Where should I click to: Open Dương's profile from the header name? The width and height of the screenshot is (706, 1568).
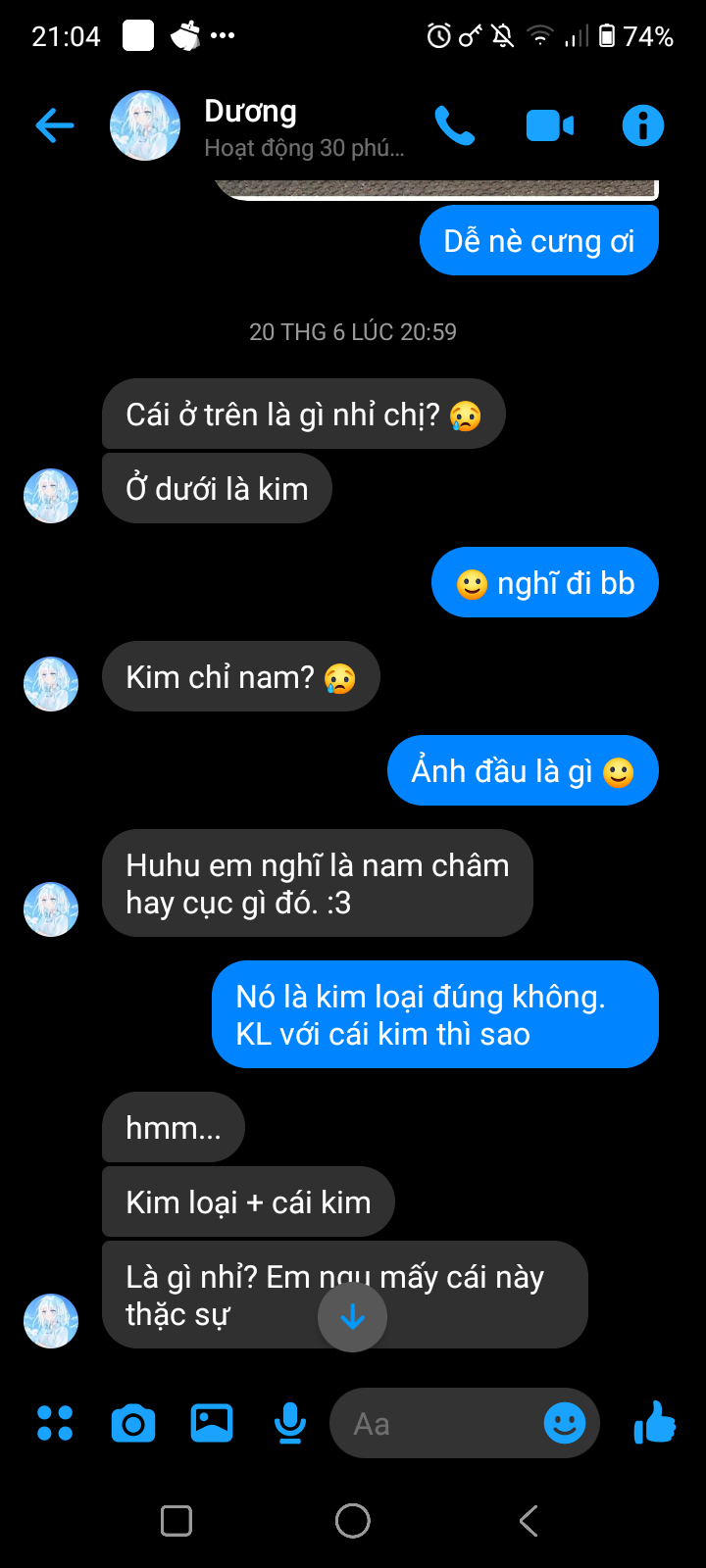pyautogui.click(x=251, y=113)
